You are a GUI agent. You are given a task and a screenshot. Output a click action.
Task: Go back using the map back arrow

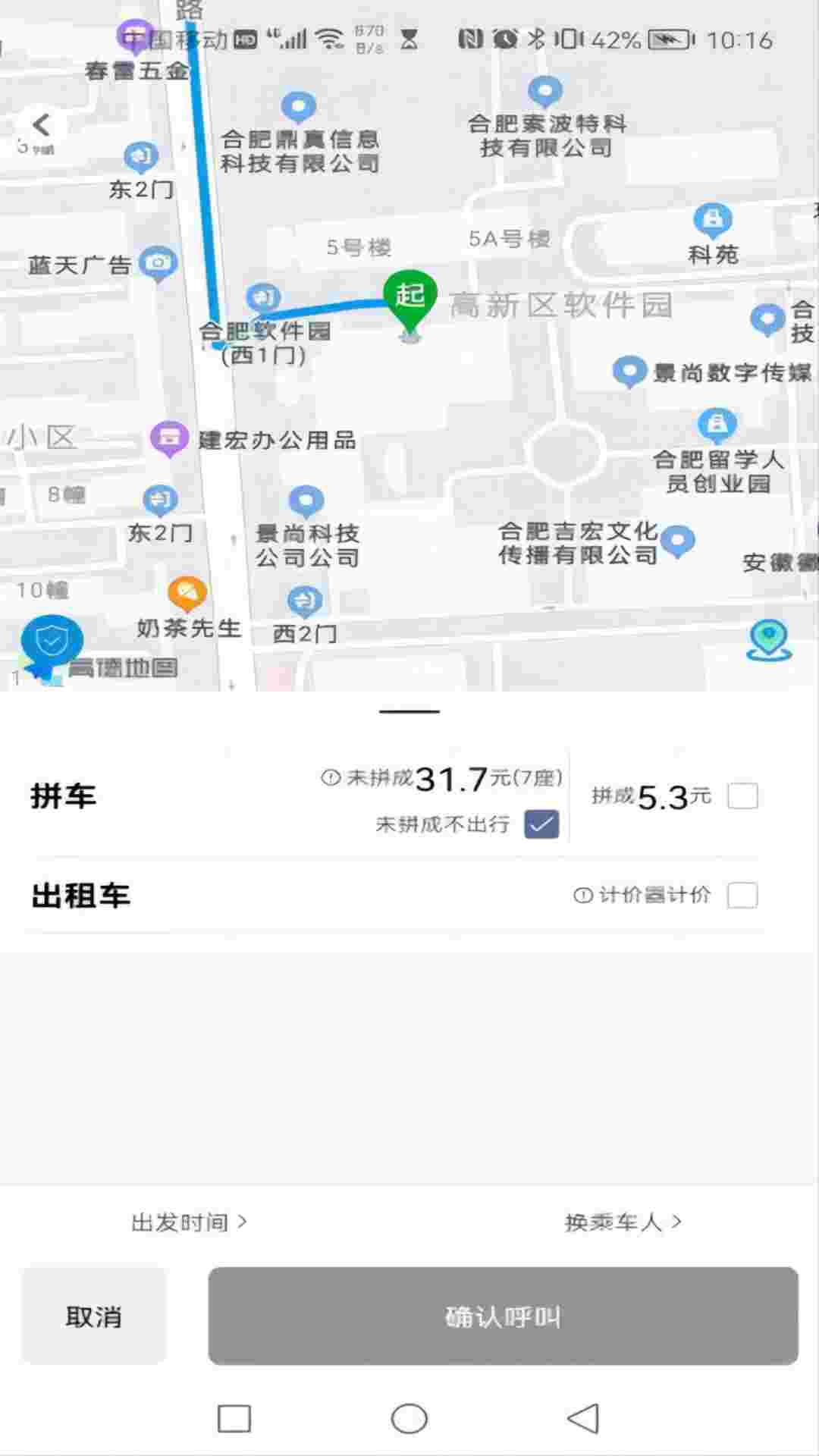point(41,125)
